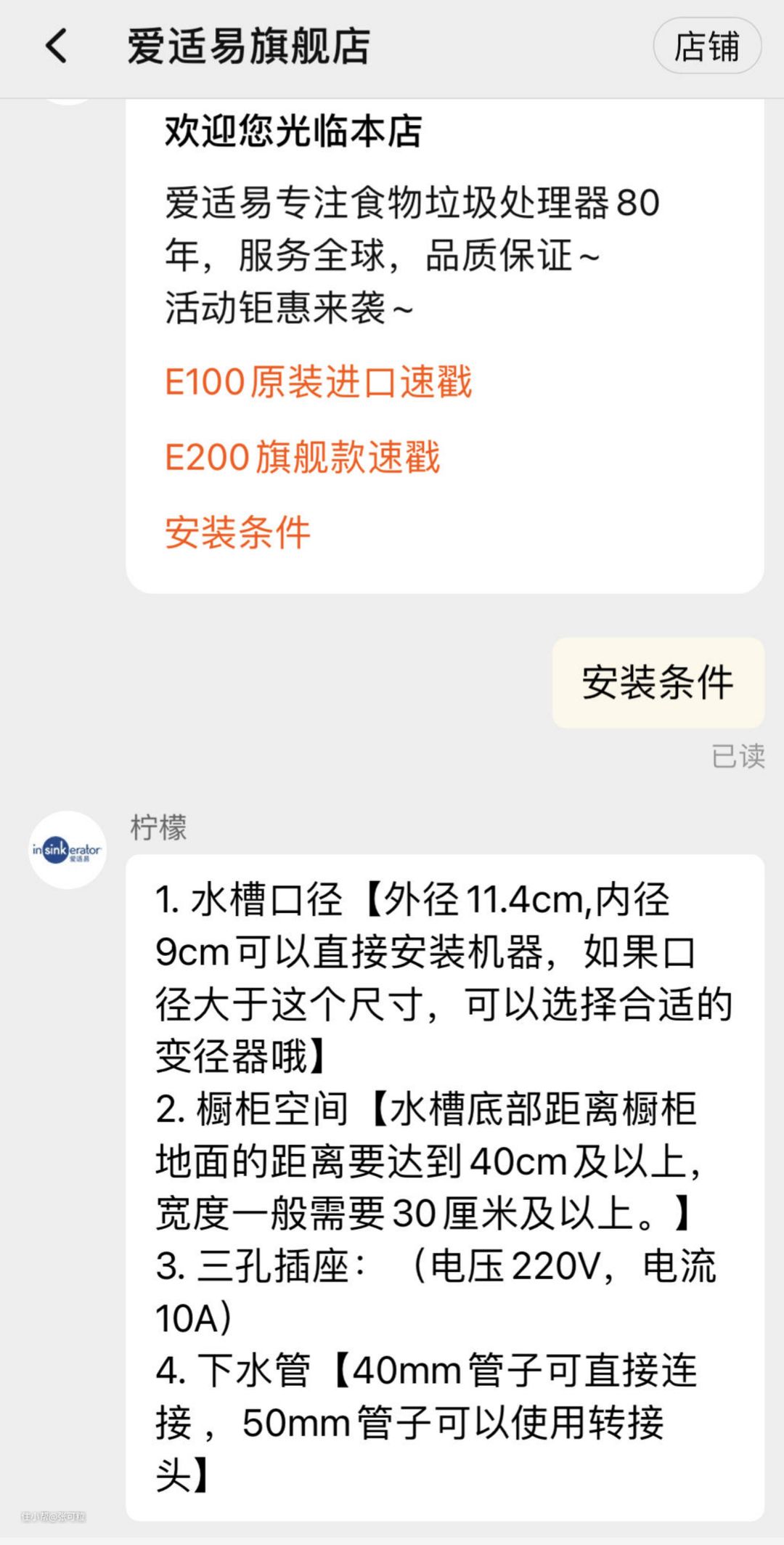Tap the InSinkErator avatar of 柠檬

(x=68, y=849)
